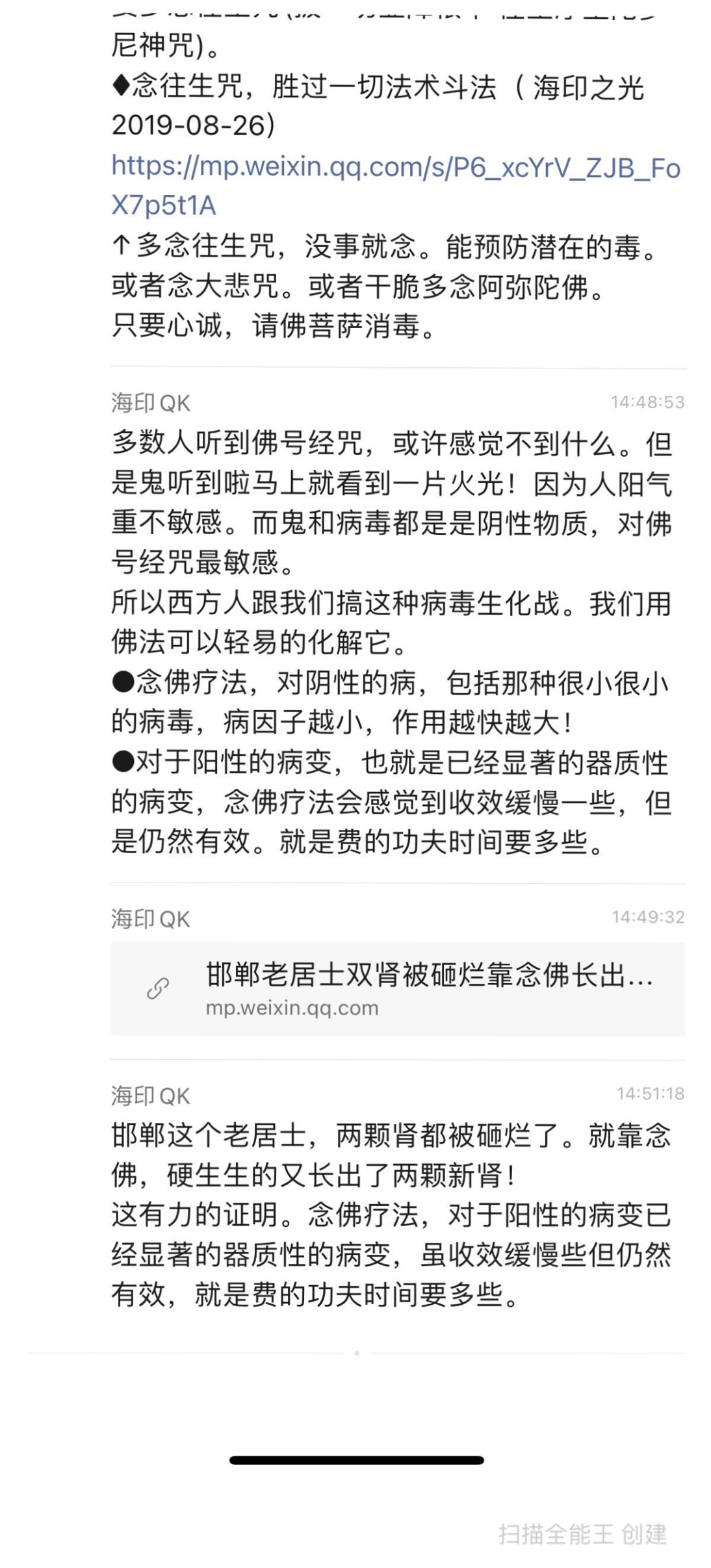This screenshot has height=1568, width=711.
Task: Open the mp.weixin.qq.com article URL link
Action: pyautogui.click(x=395, y=168)
